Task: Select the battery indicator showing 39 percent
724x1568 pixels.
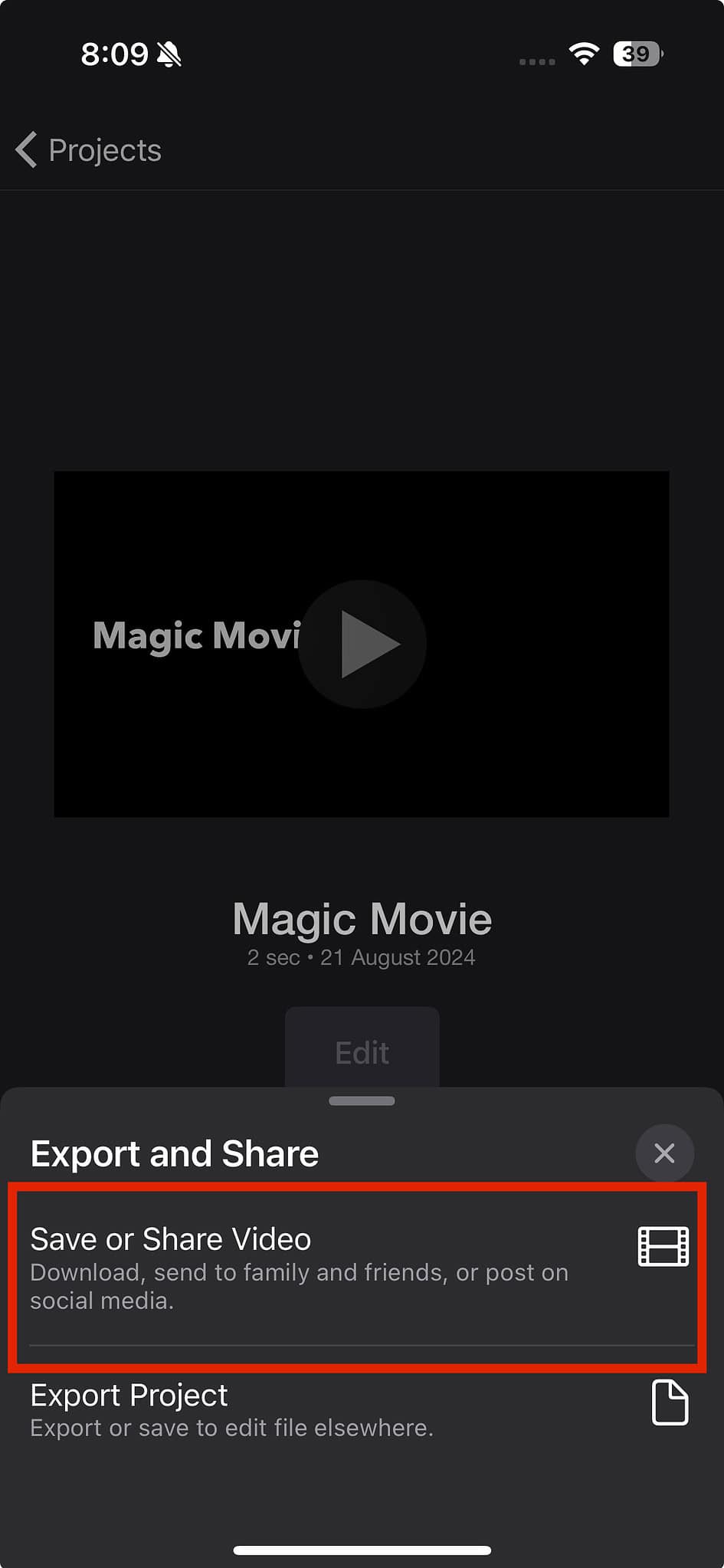Action: tap(636, 54)
